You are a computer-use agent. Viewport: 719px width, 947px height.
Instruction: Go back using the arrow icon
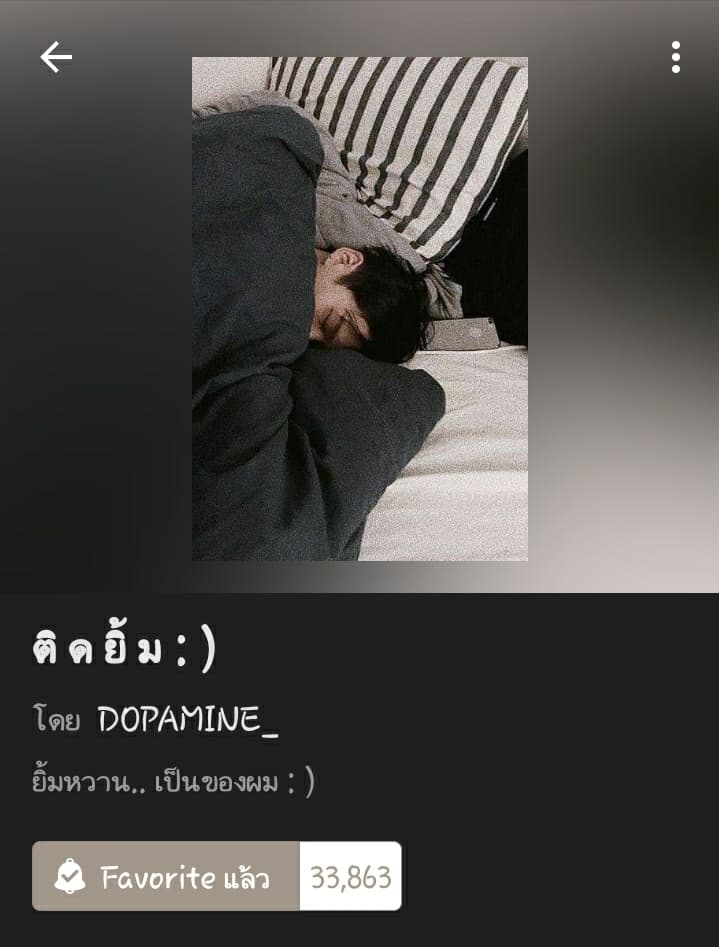click(56, 57)
